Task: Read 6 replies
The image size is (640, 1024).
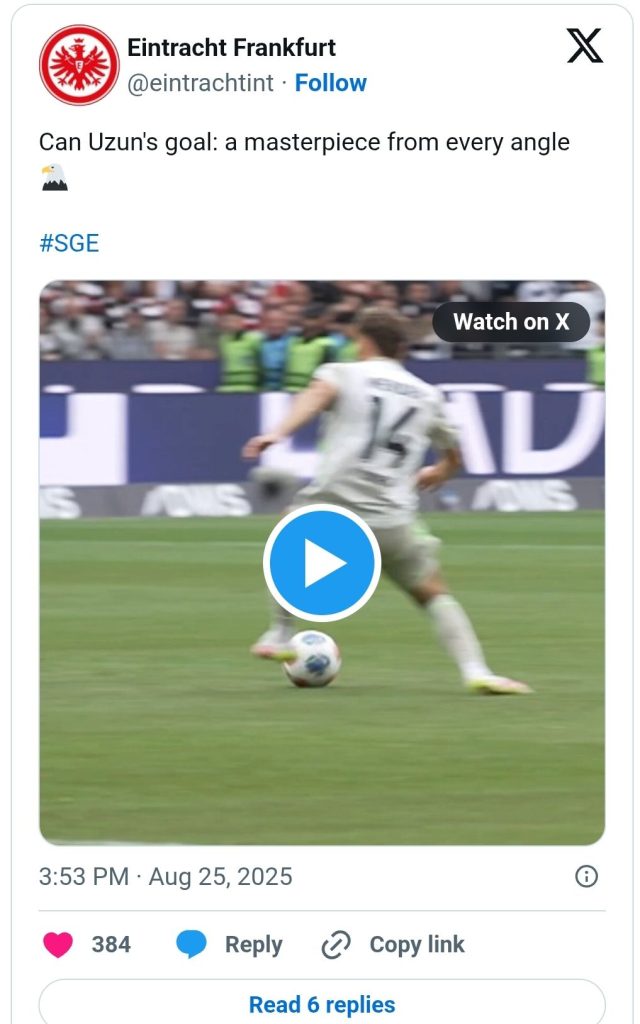Action: pos(321,1004)
